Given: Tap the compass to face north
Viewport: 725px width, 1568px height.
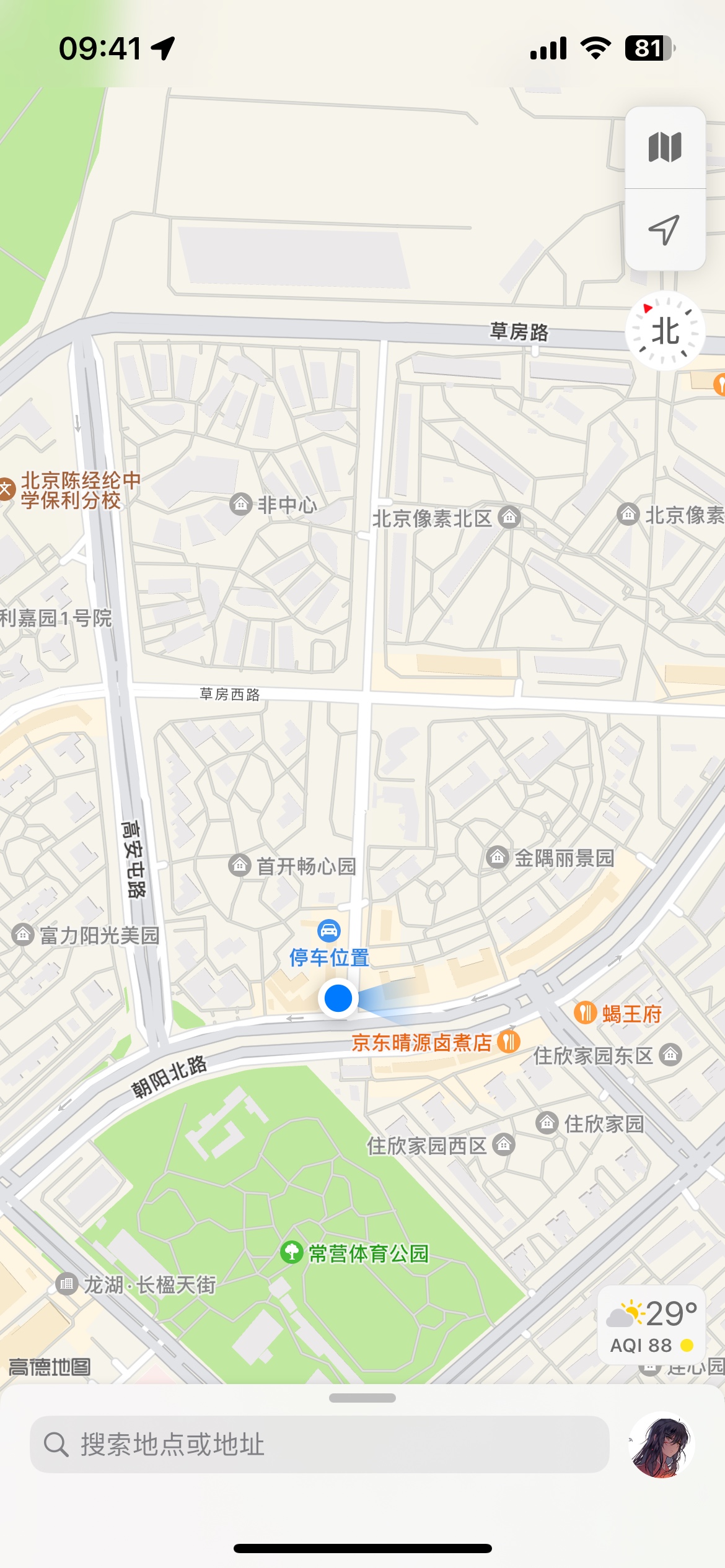Looking at the screenshot, I should click(x=665, y=331).
